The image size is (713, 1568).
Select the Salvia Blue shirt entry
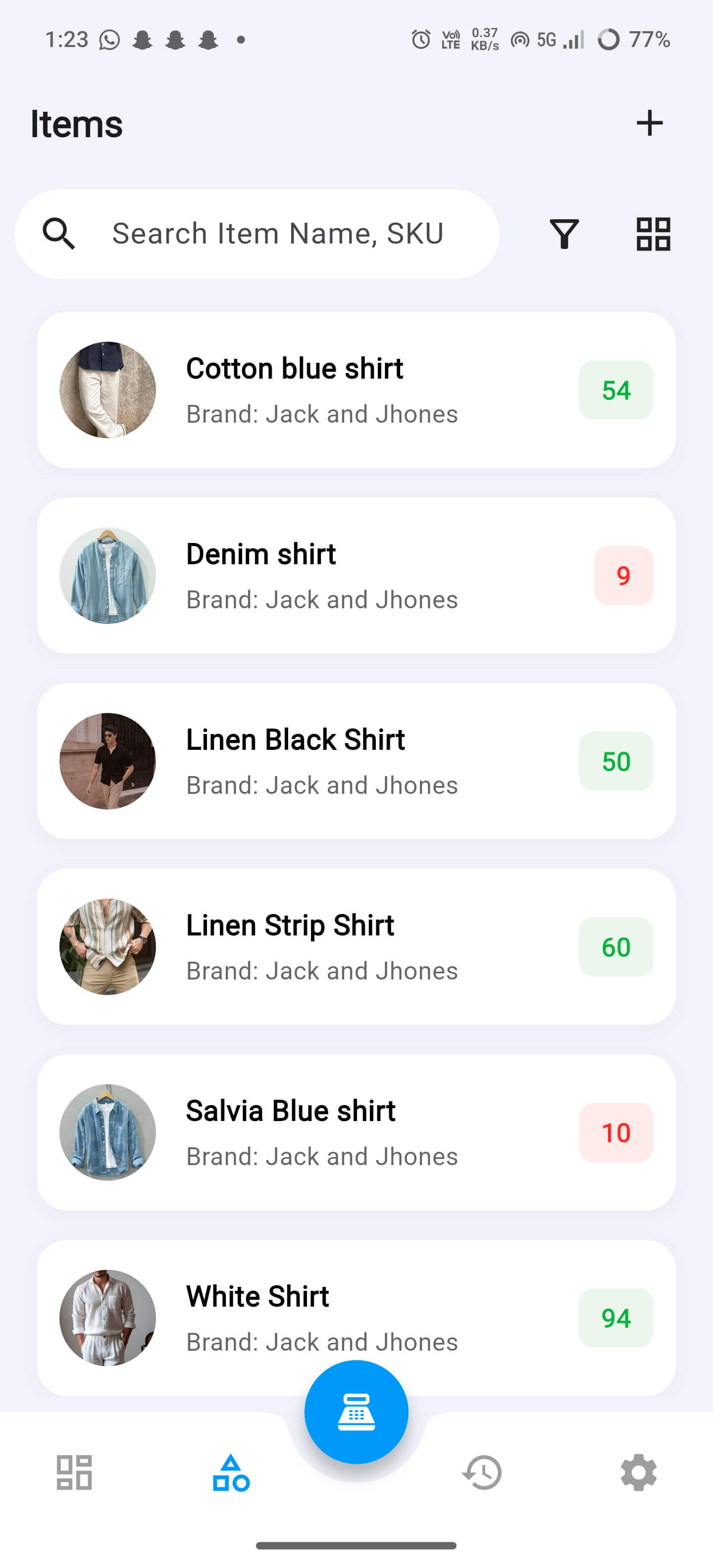pos(356,1131)
